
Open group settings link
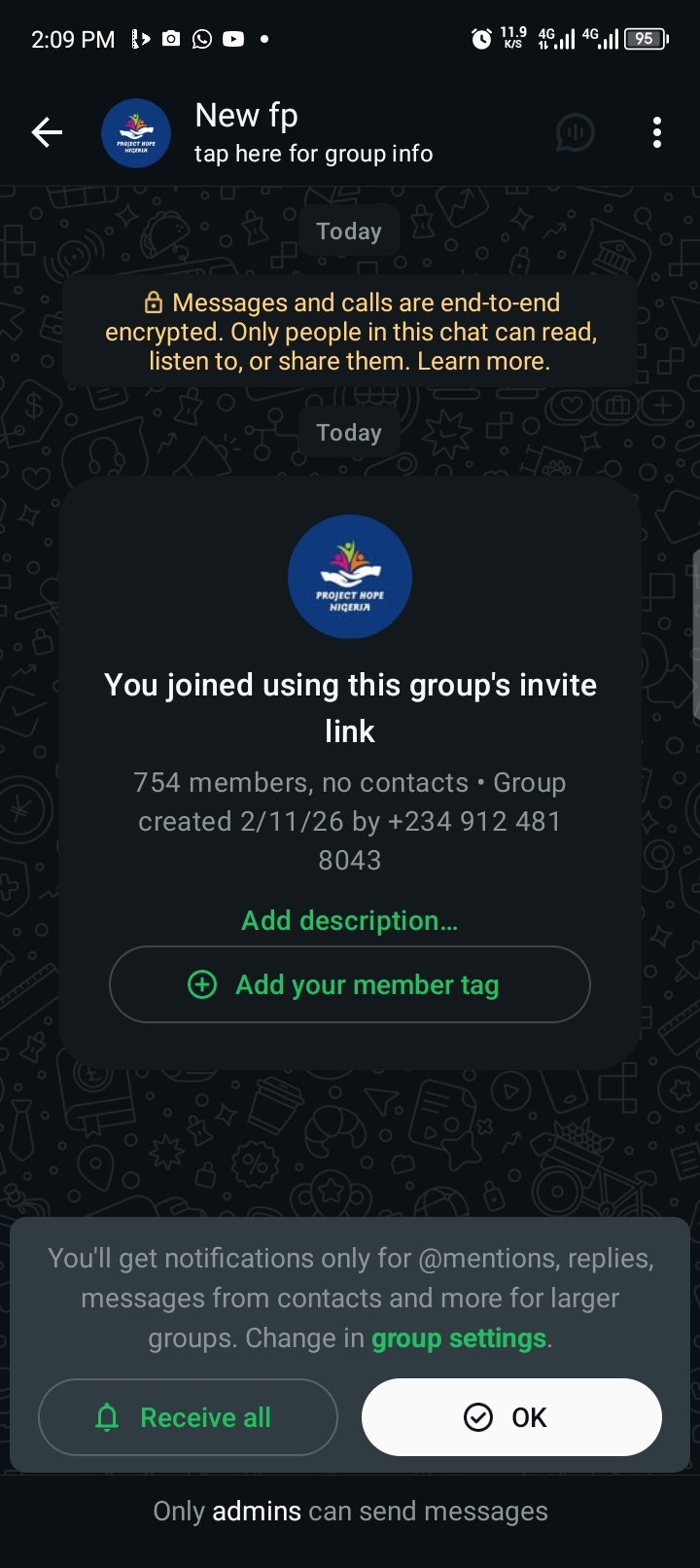[458, 1338]
